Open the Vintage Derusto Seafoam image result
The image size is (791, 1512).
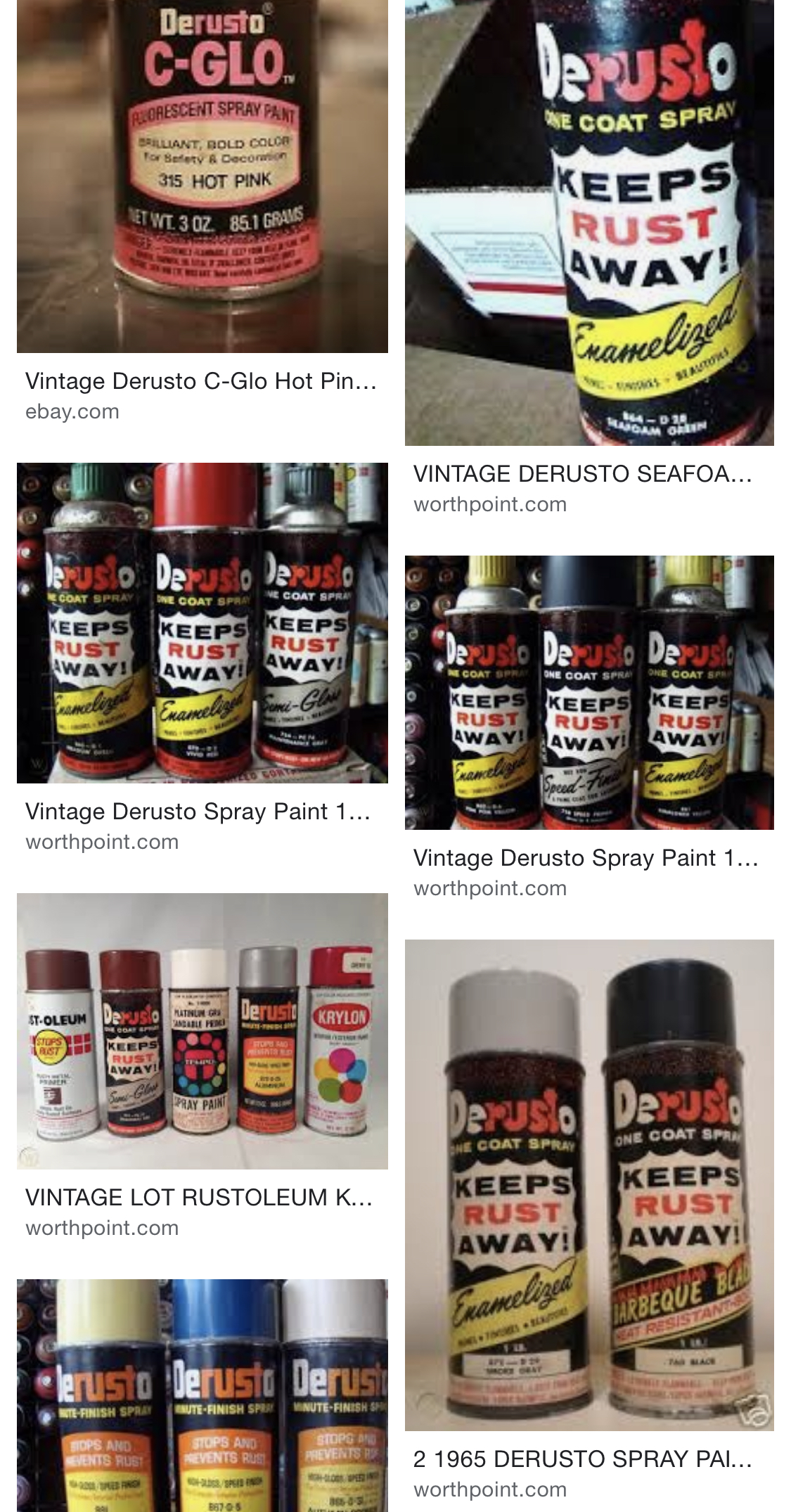589,222
